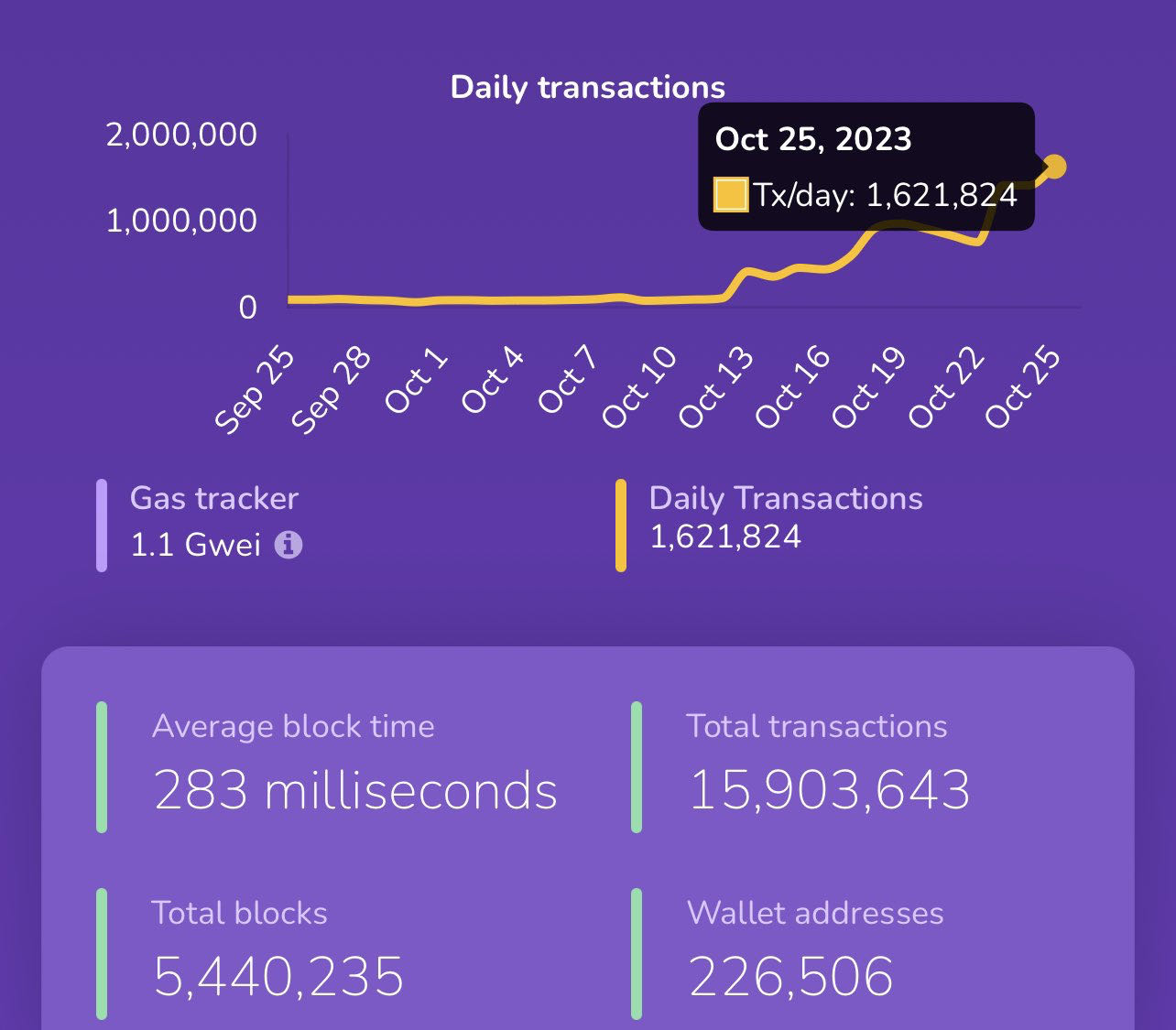This screenshot has height=1030, width=1176.
Task: Open the Gas tracker info icon
Action: [x=289, y=545]
